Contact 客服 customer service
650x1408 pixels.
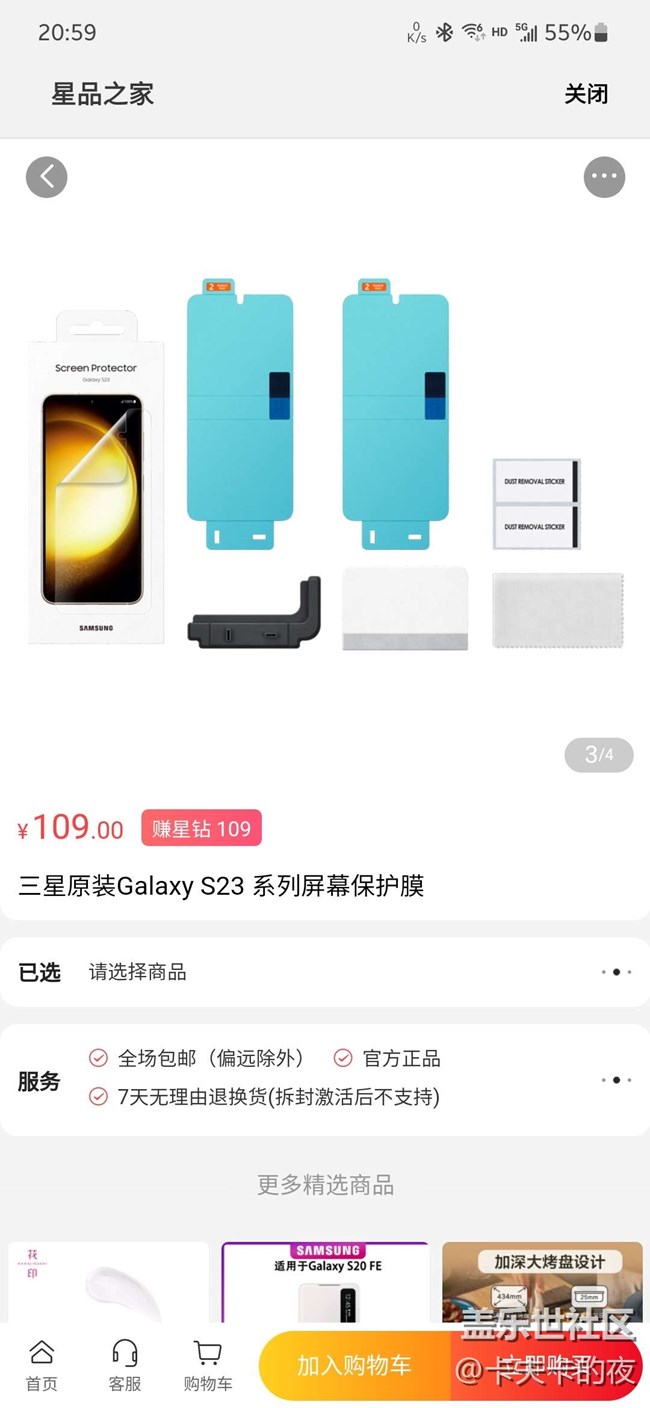pyautogui.click(x=125, y=1366)
